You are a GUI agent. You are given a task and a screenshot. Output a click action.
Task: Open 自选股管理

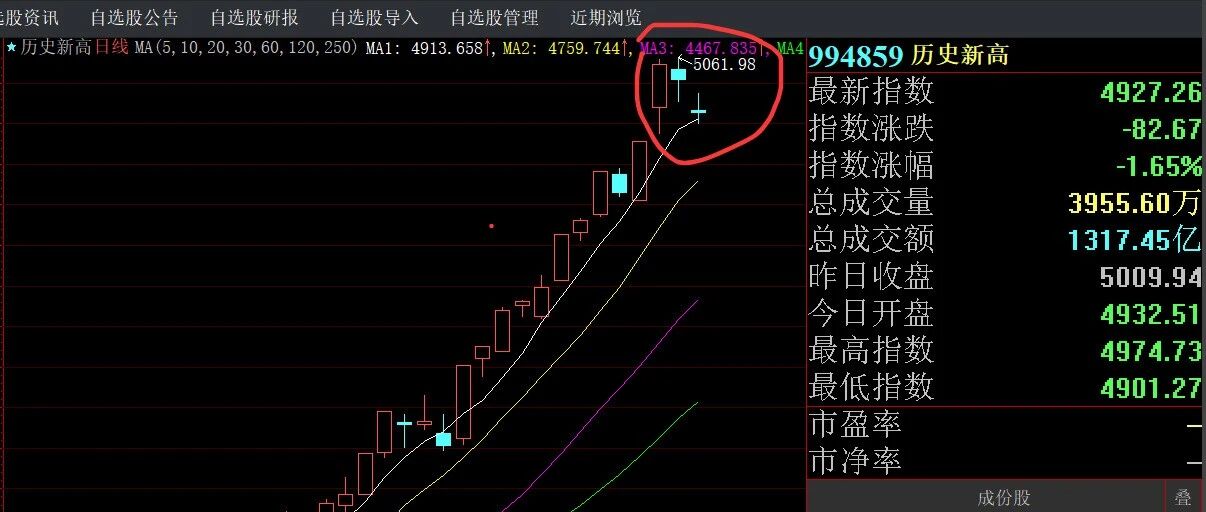(x=494, y=17)
